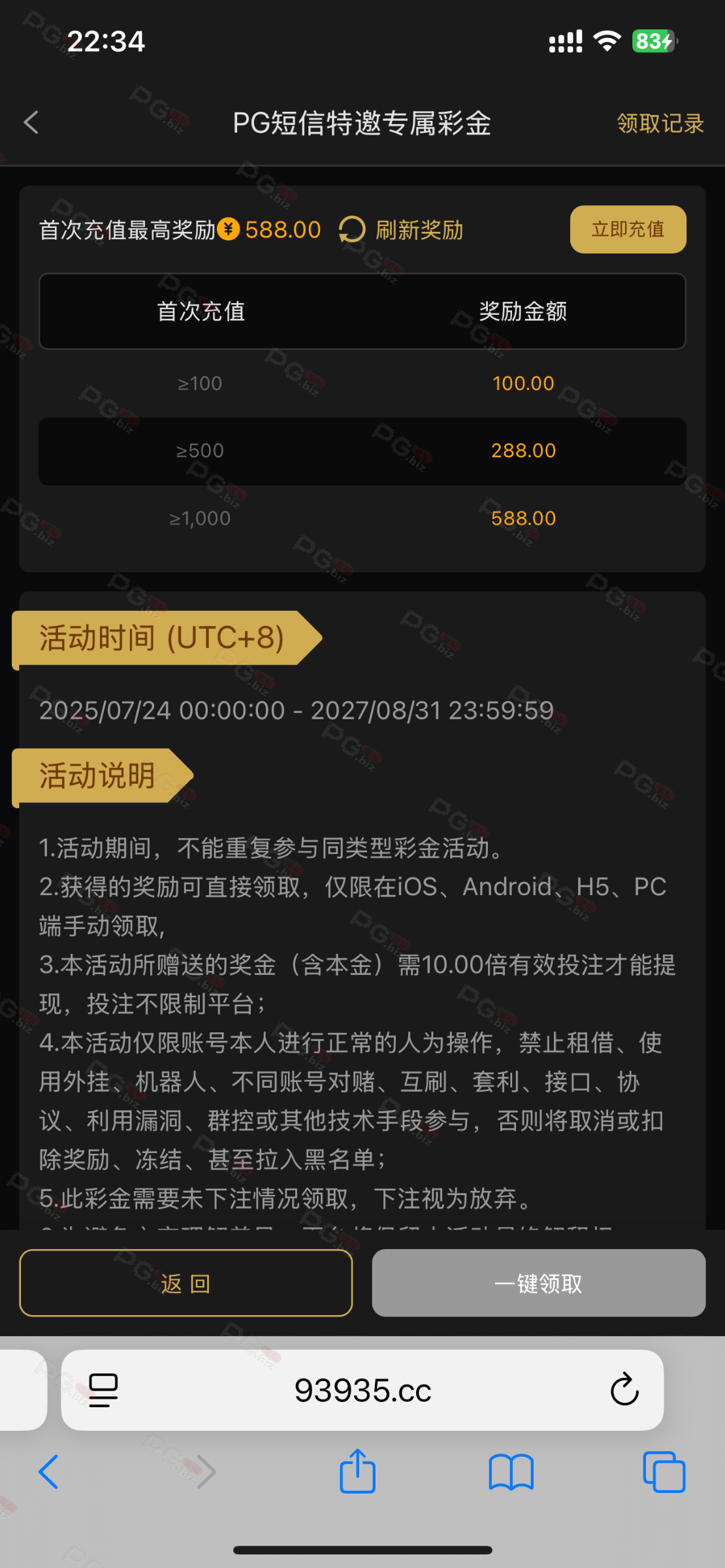The height and width of the screenshot is (1568, 725).
Task: Reload the page in Safari
Action: pos(624,1389)
